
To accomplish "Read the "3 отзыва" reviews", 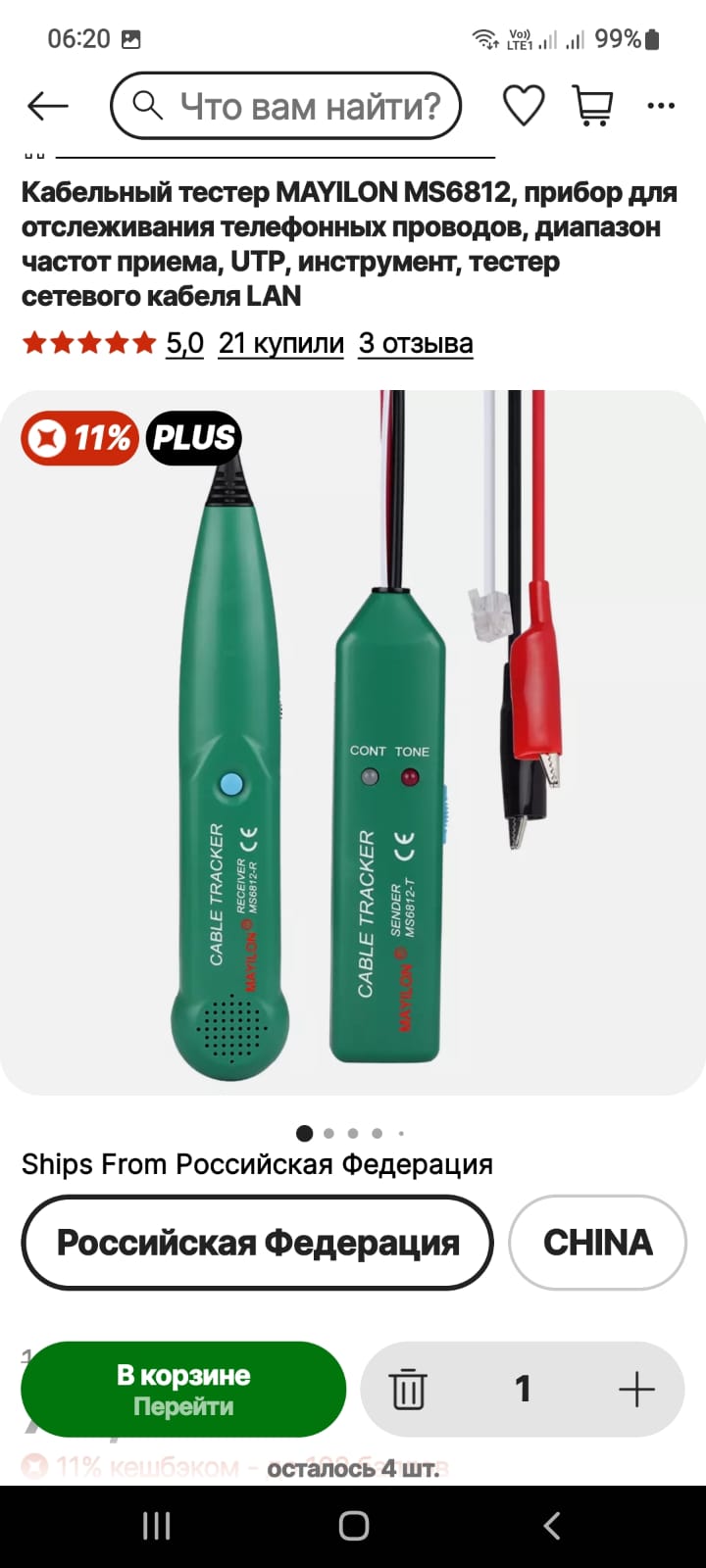I will 416,343.
